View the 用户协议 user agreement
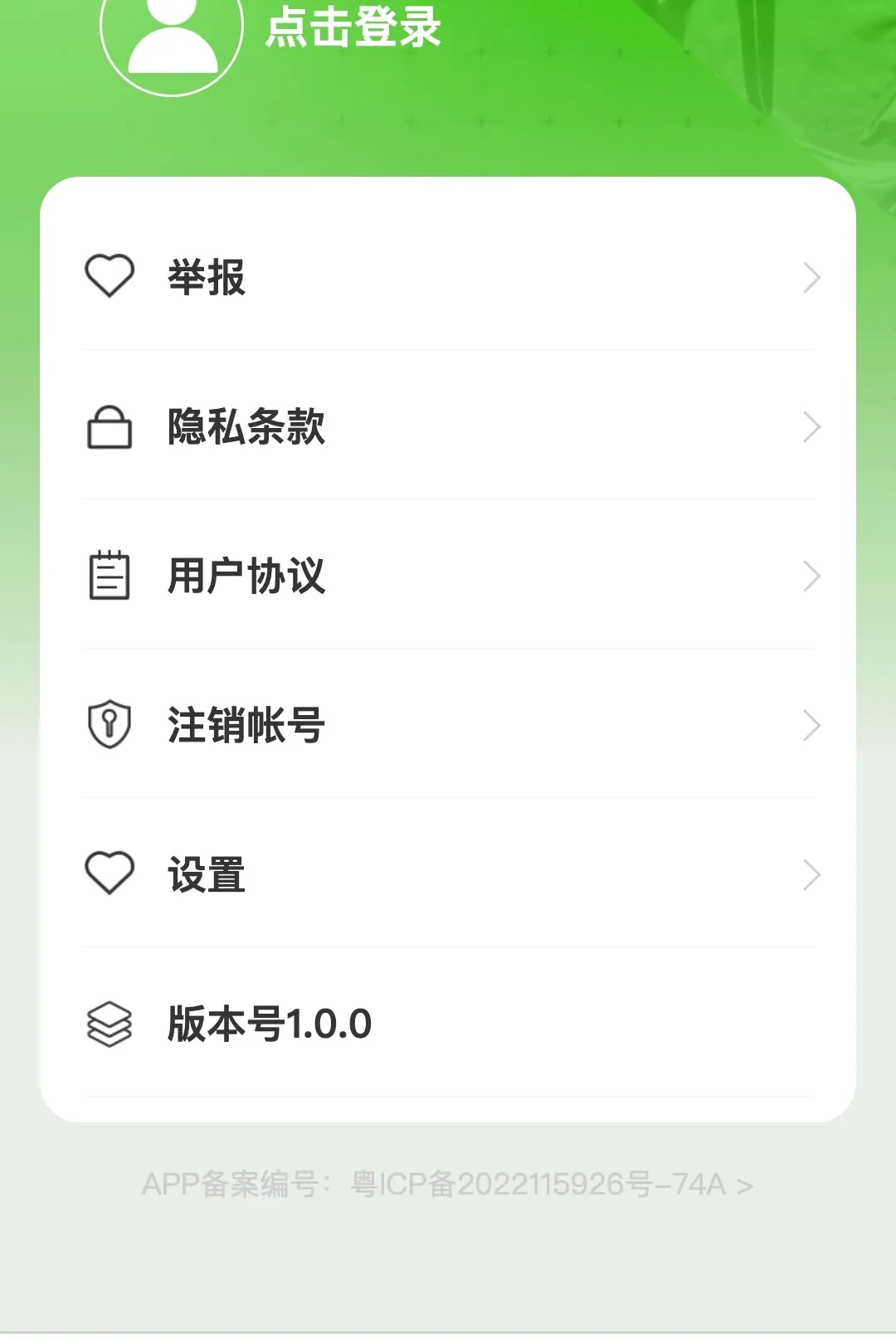 click(x=448, y=576)
